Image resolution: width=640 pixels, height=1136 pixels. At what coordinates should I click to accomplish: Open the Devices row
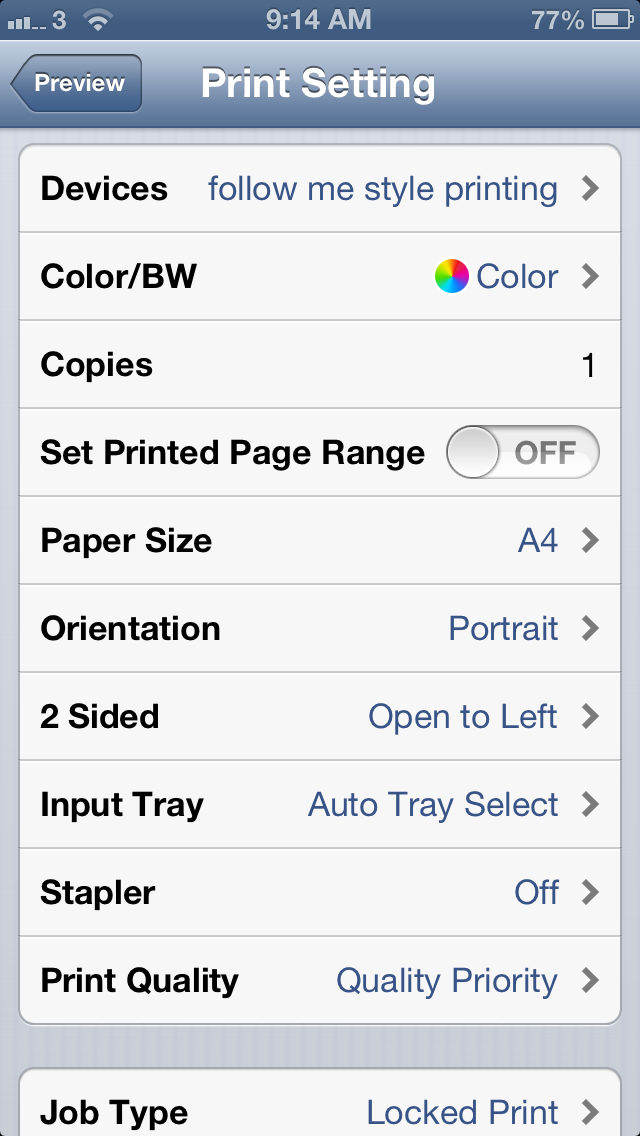pyautogui.click(x=320, y=188)
